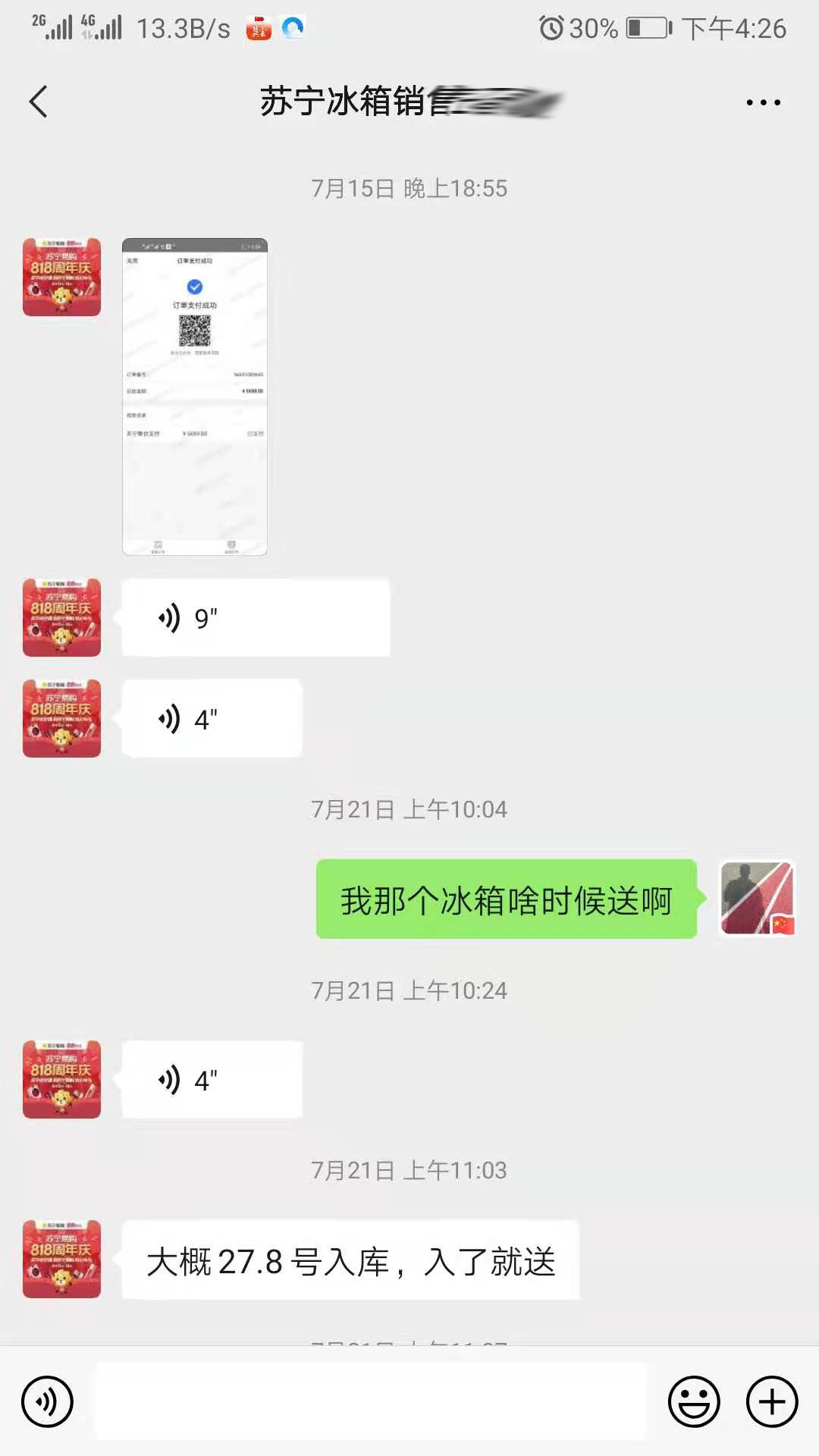Open the emoji picker

(x=693, y=1401)
